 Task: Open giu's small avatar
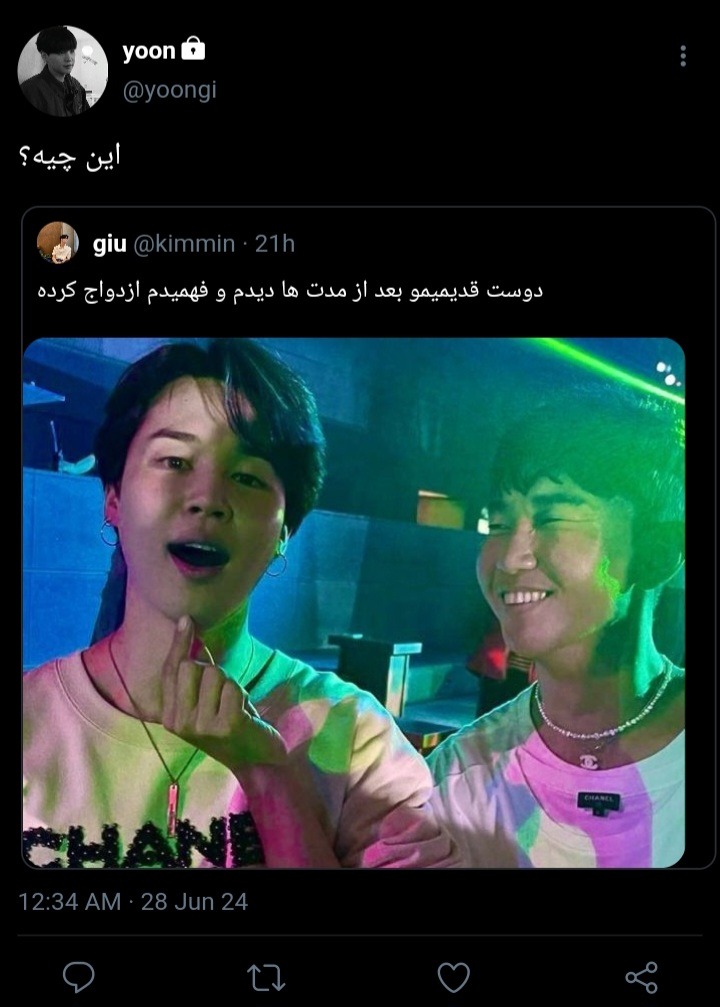[58, 243]
